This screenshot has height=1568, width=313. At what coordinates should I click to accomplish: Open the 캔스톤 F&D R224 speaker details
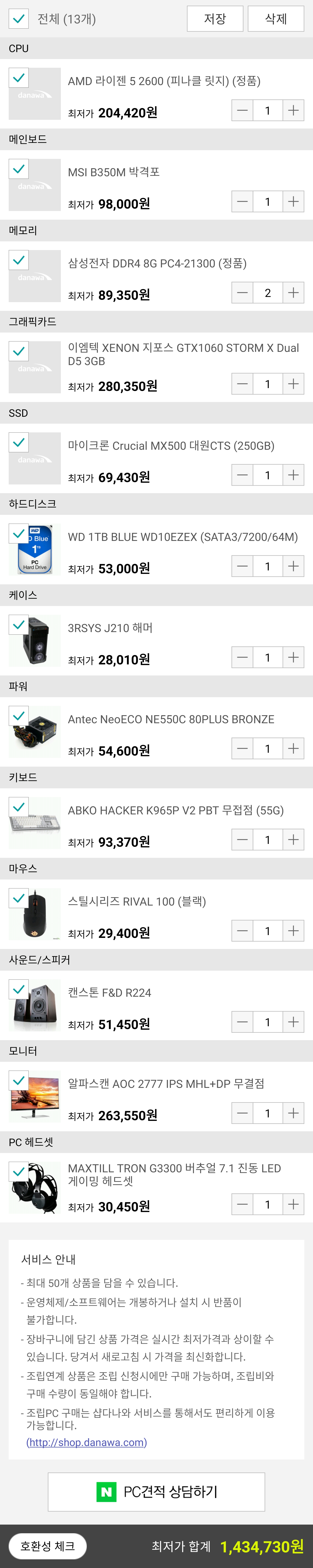pos(110,993)
